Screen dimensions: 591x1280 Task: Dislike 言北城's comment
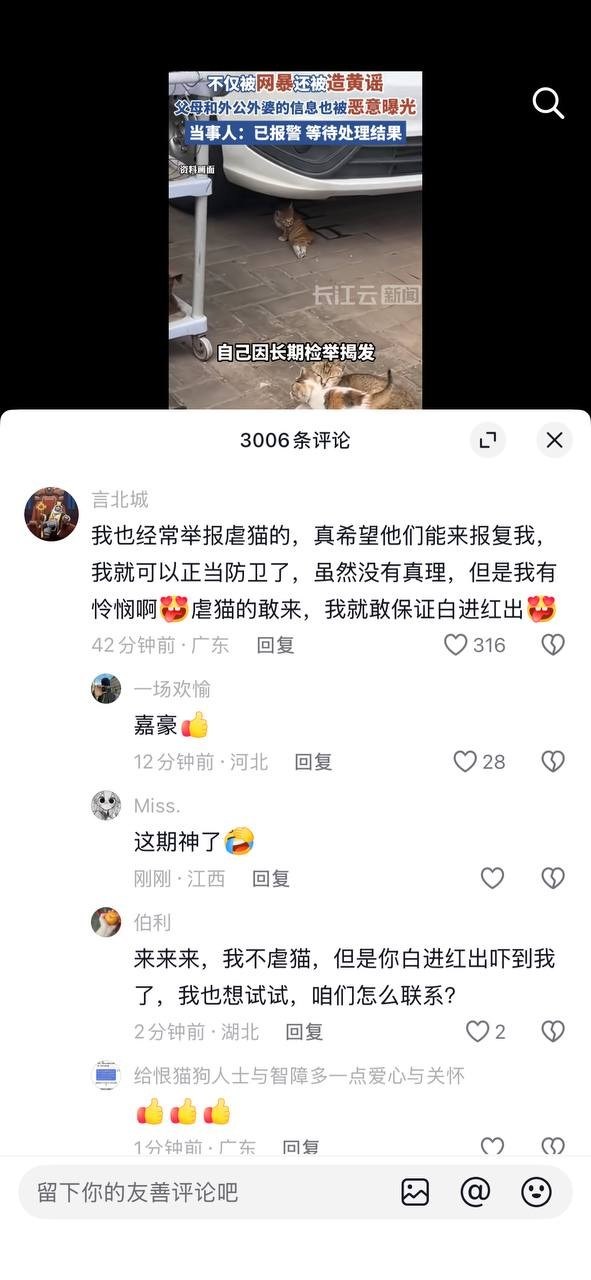[553, 645]
